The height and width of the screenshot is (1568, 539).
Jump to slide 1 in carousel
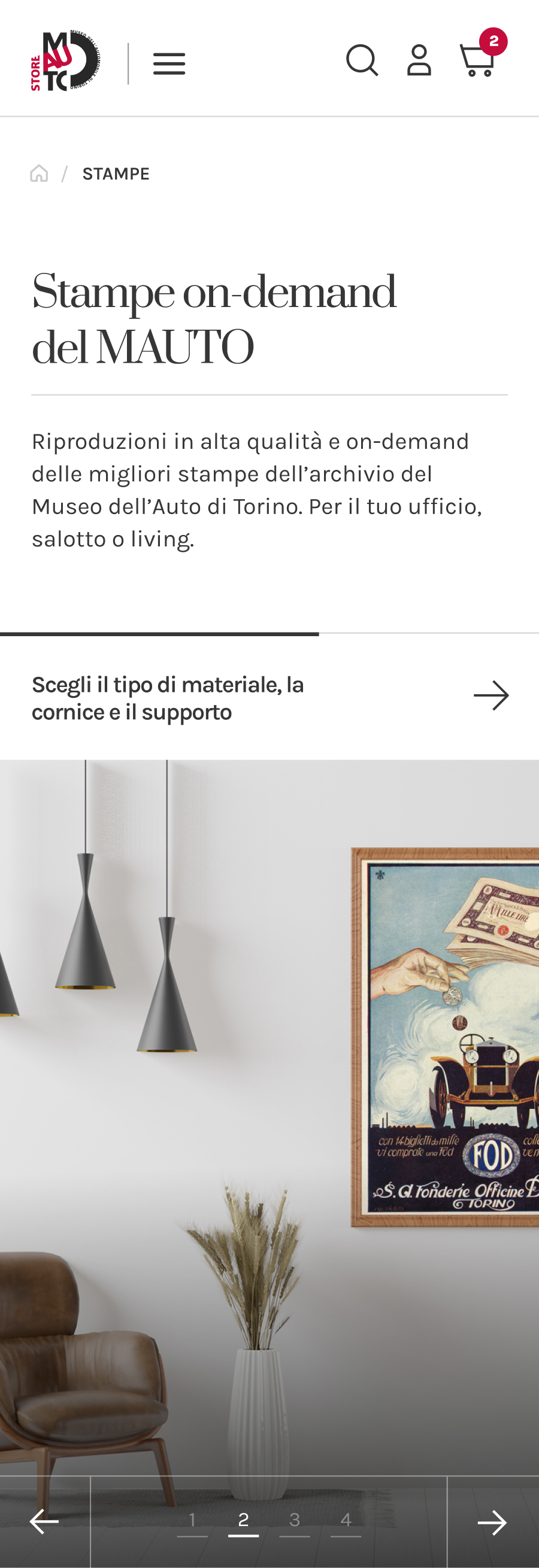point(192,1521)
